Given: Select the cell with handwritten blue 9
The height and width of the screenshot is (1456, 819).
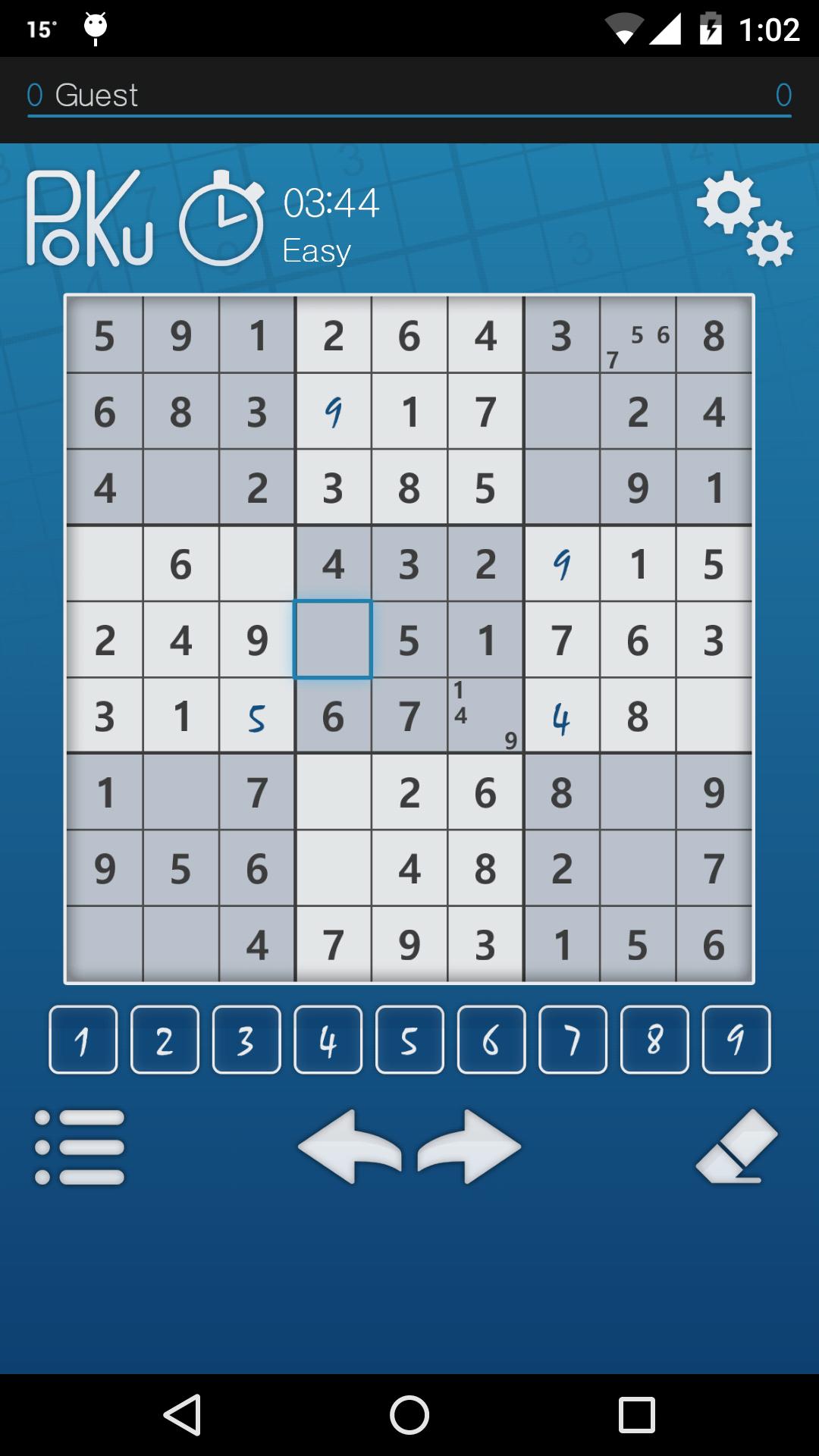Looking at the screenshot, I should click(x=334, y=412).
